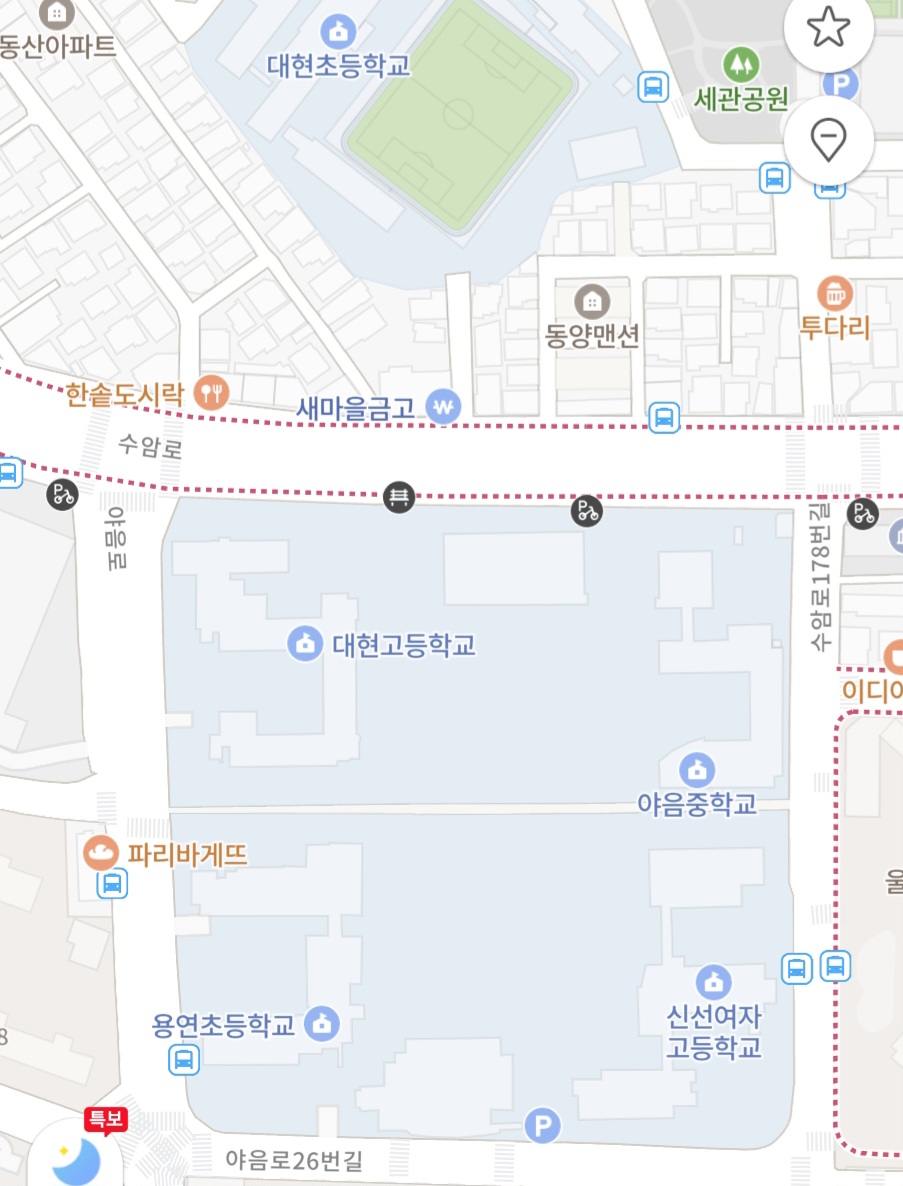Select 대현고등학교 place marker

click(305, 643)
